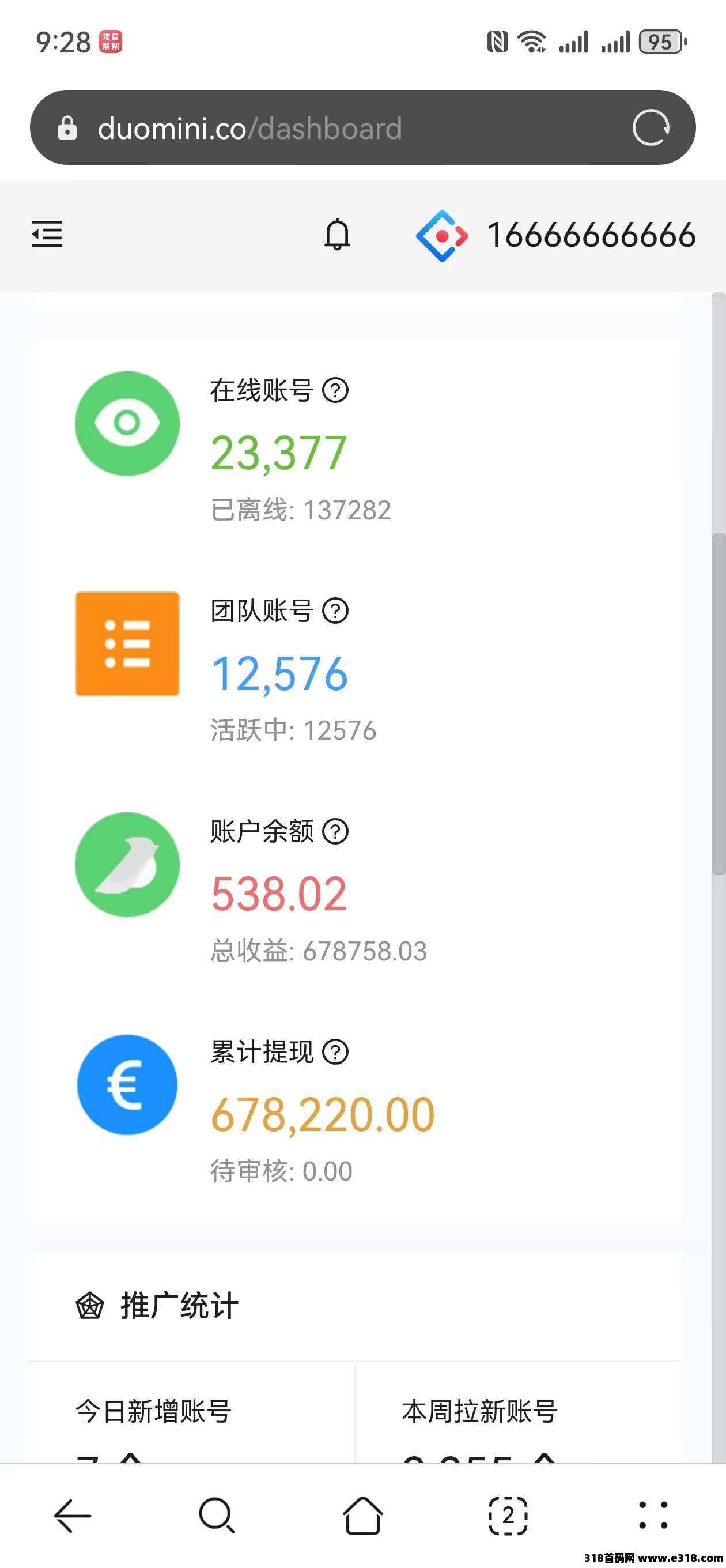Viewport: 726px width, 1568px height.
Task: Open the browser overflow menu with six dots
Action: tap(651, 1515)
